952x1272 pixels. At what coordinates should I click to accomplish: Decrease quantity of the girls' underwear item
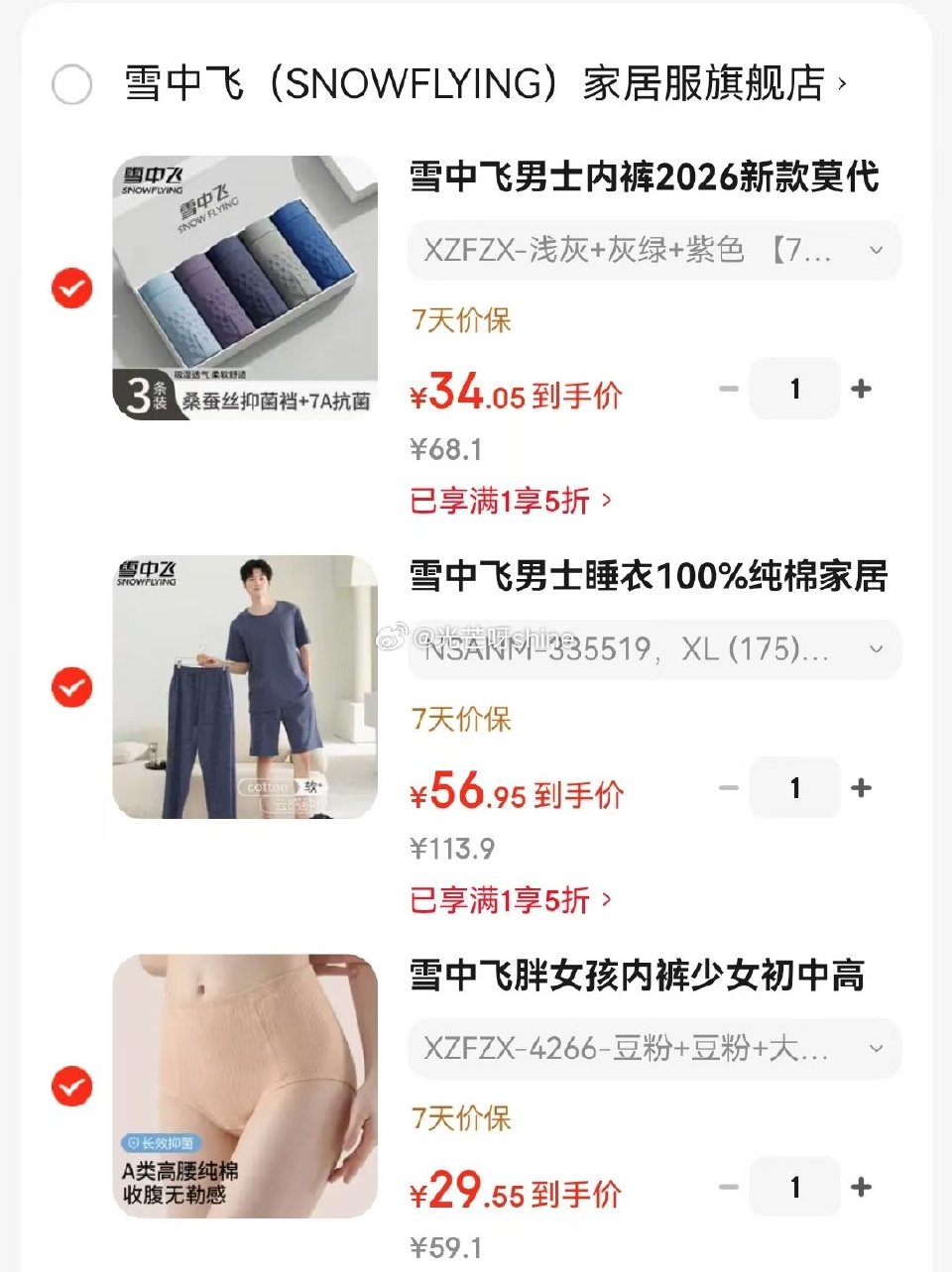[728, 1187]
